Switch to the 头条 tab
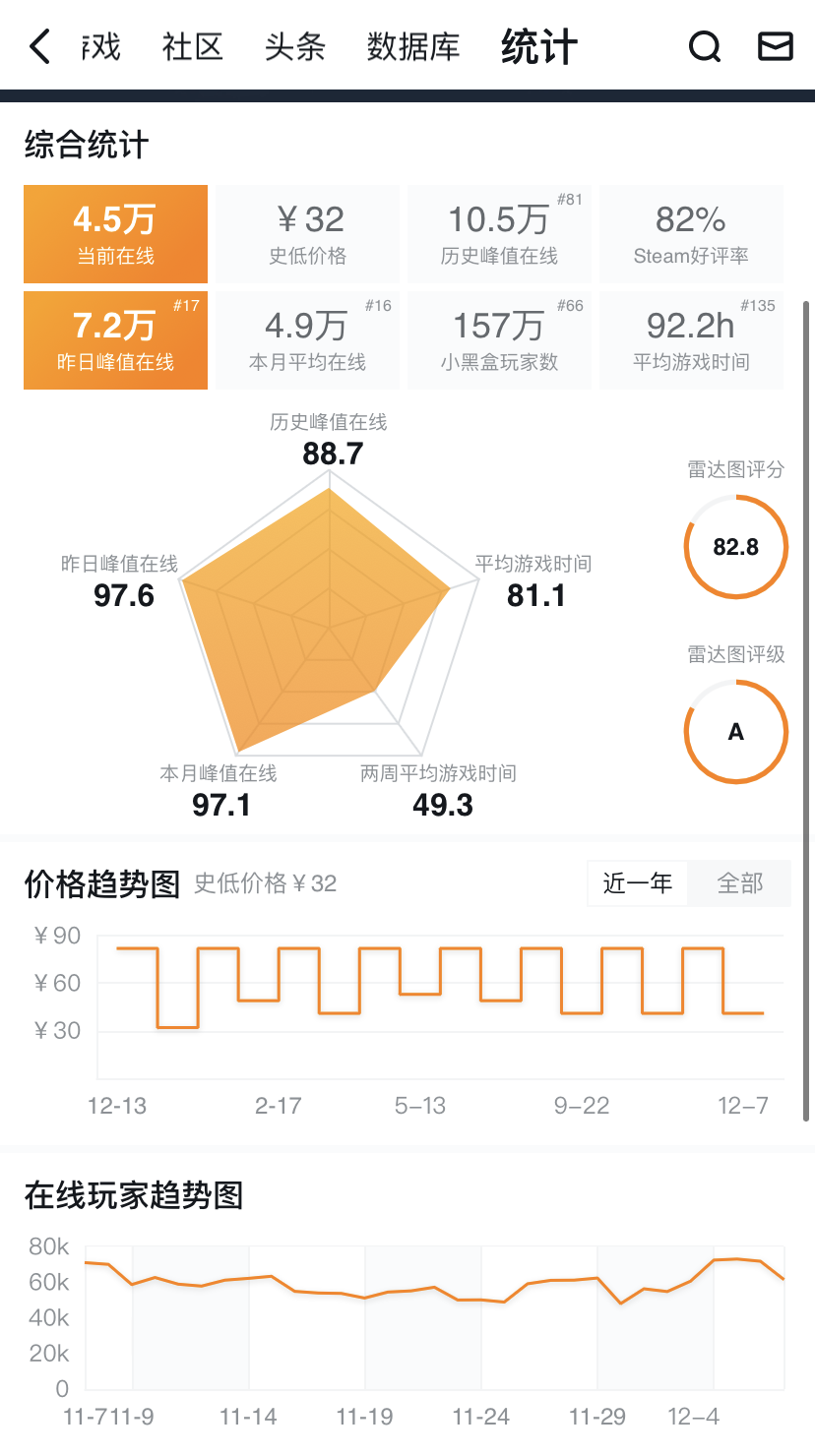This screenshot has height=1456, width=815. (x=295, y=46)
